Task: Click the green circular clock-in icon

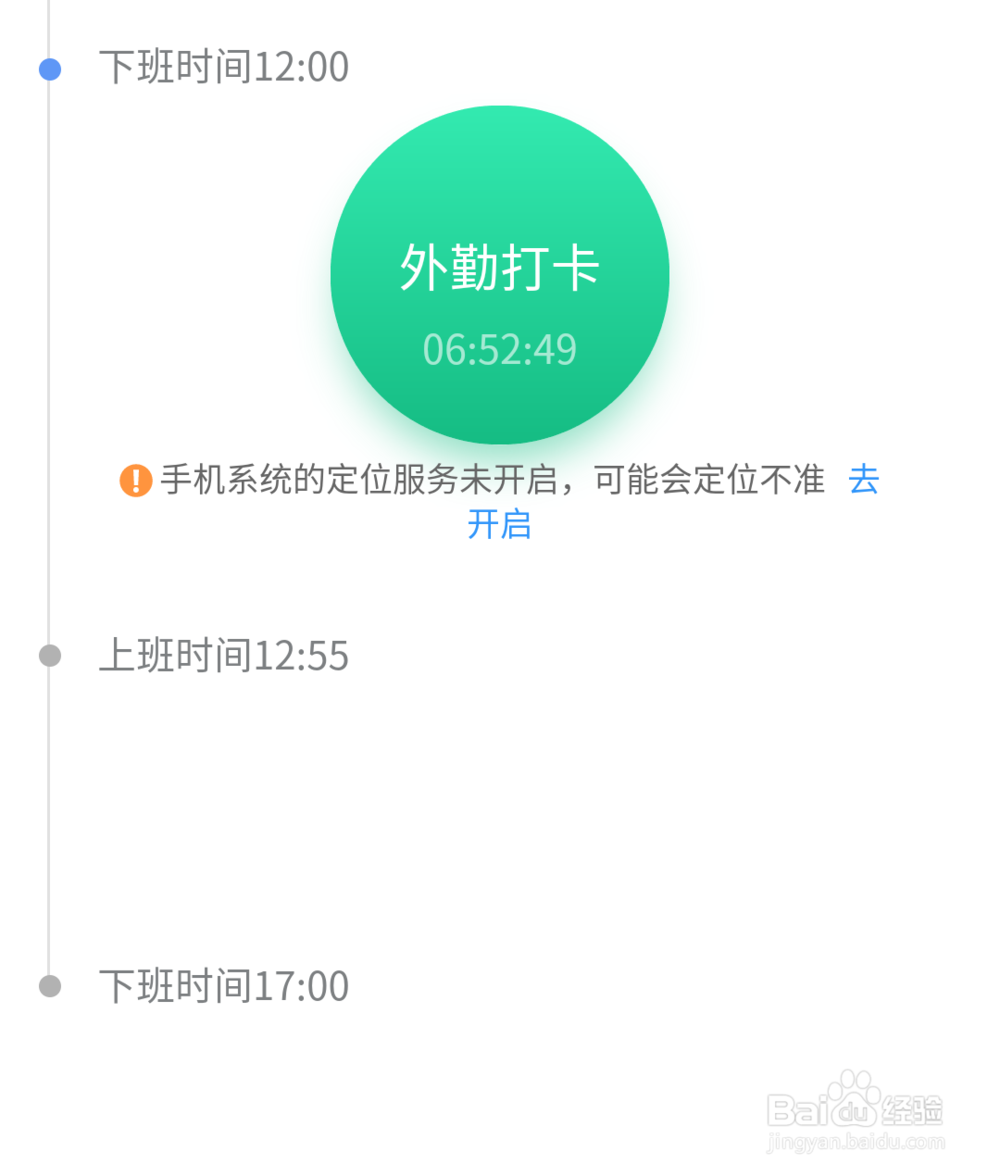Action: click(498, 274)
